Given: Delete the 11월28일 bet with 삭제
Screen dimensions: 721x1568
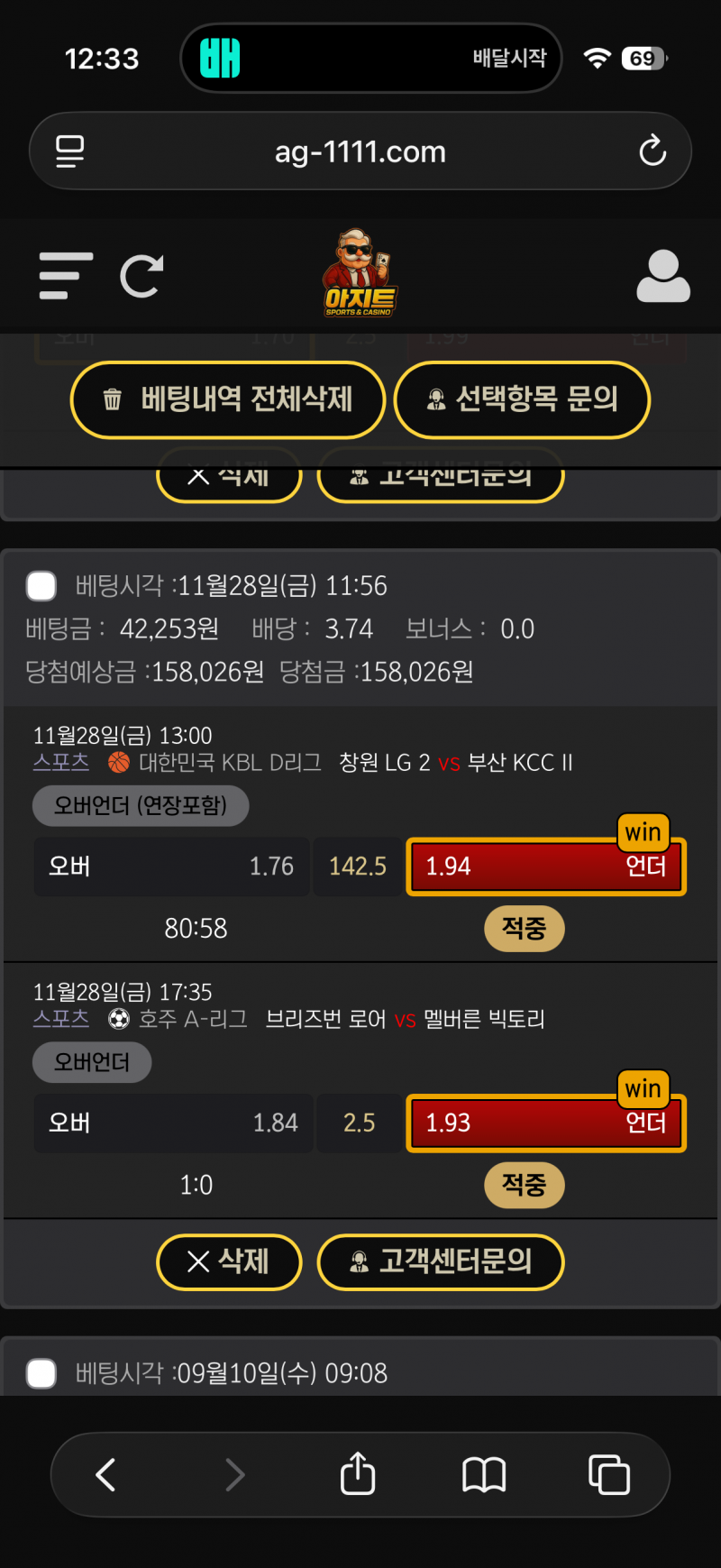Looking at the screenshot, I should tap(229, 1261).
